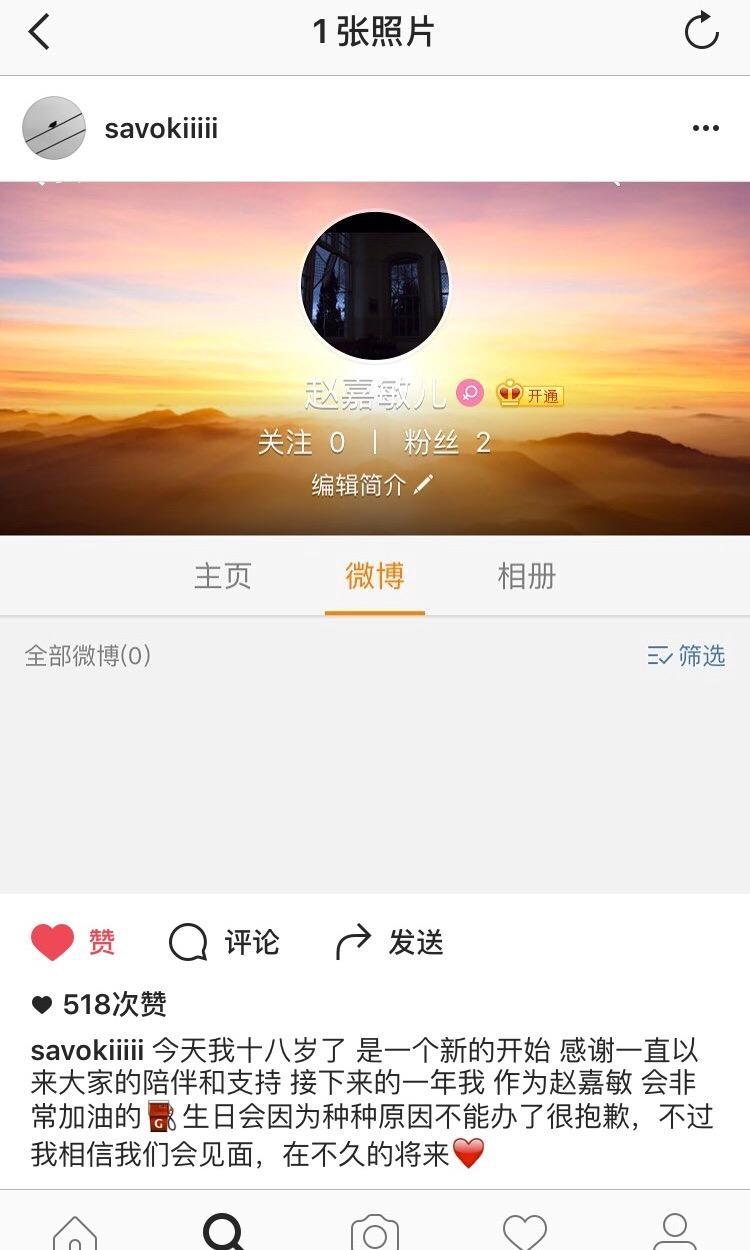Image resolution: width=750 pixels, height=1250 pixels.
Task: Open the camera tab
Action: tap(375, 1232)
